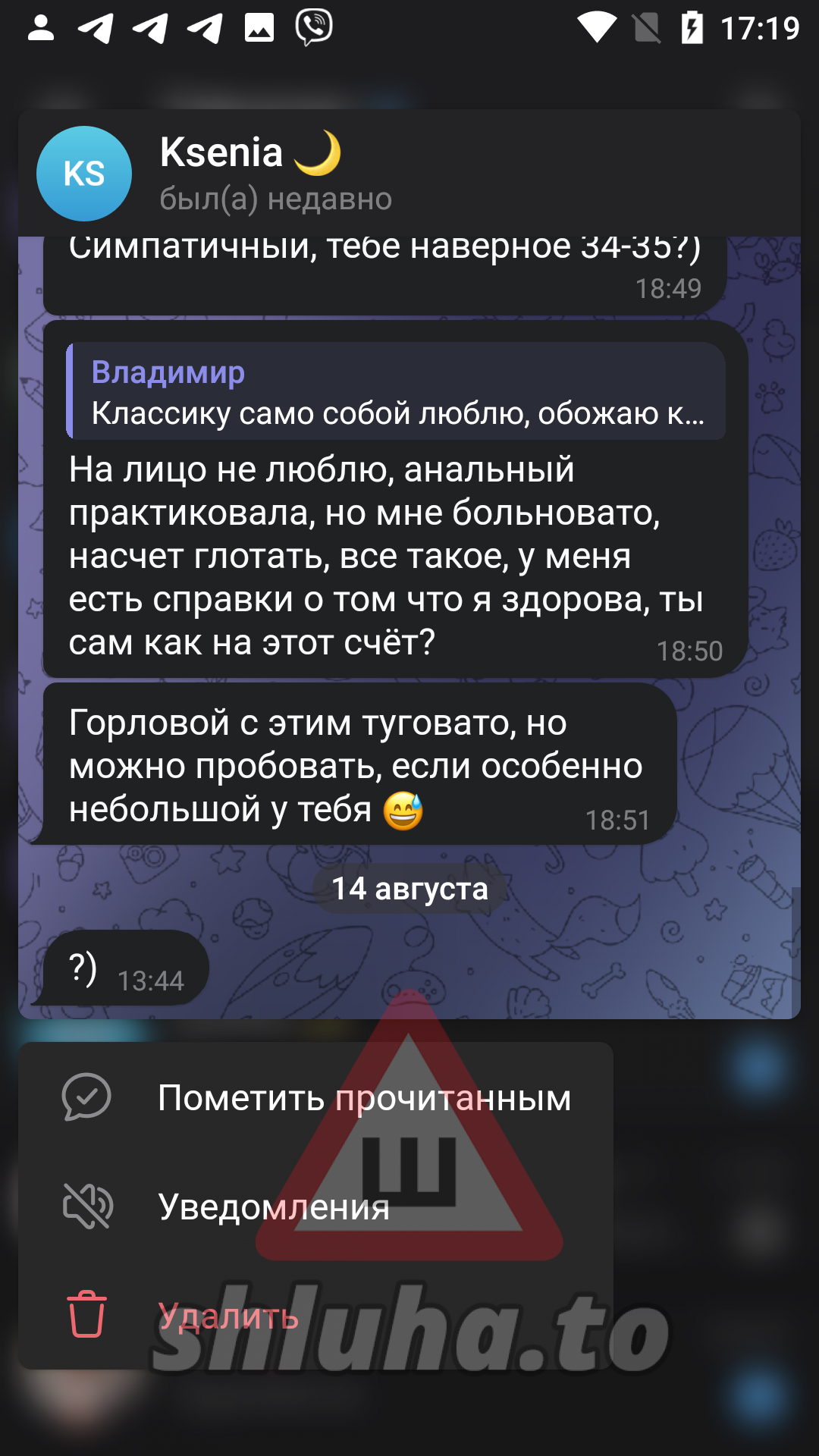Screen dimensions: 819x1456
Task: Tap Ksenia's KS avatar
Action: click(x=84, y=174)
